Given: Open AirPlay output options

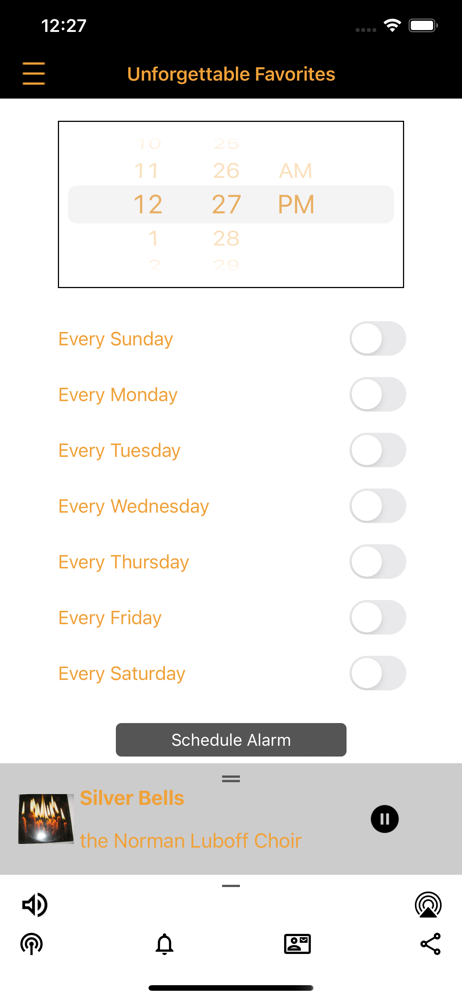Looking at the screenshot, I should [x=428, y=904].
